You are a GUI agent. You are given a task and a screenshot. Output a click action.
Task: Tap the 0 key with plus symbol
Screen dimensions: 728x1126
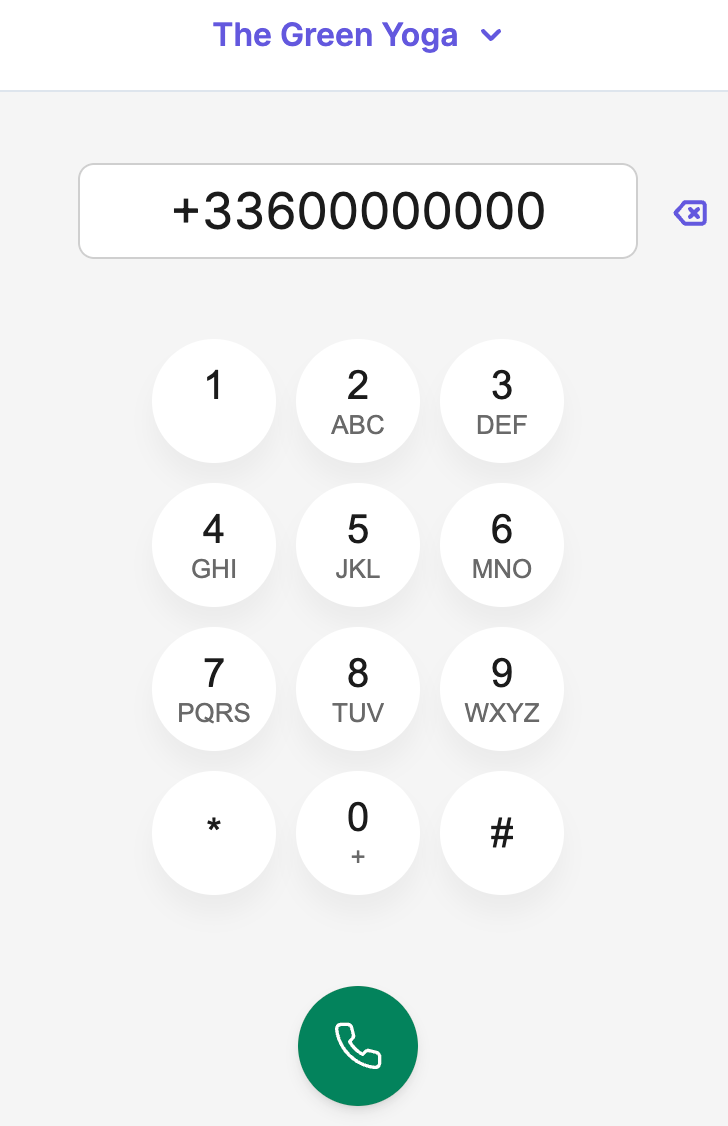[358, 832]
